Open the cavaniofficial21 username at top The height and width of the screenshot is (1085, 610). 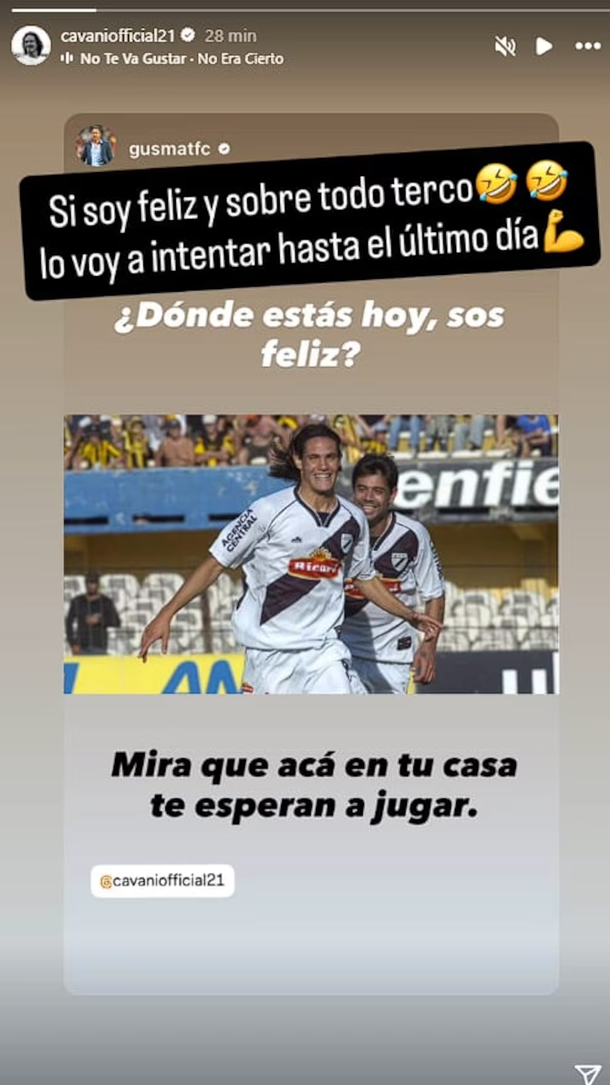pos(117,35)
